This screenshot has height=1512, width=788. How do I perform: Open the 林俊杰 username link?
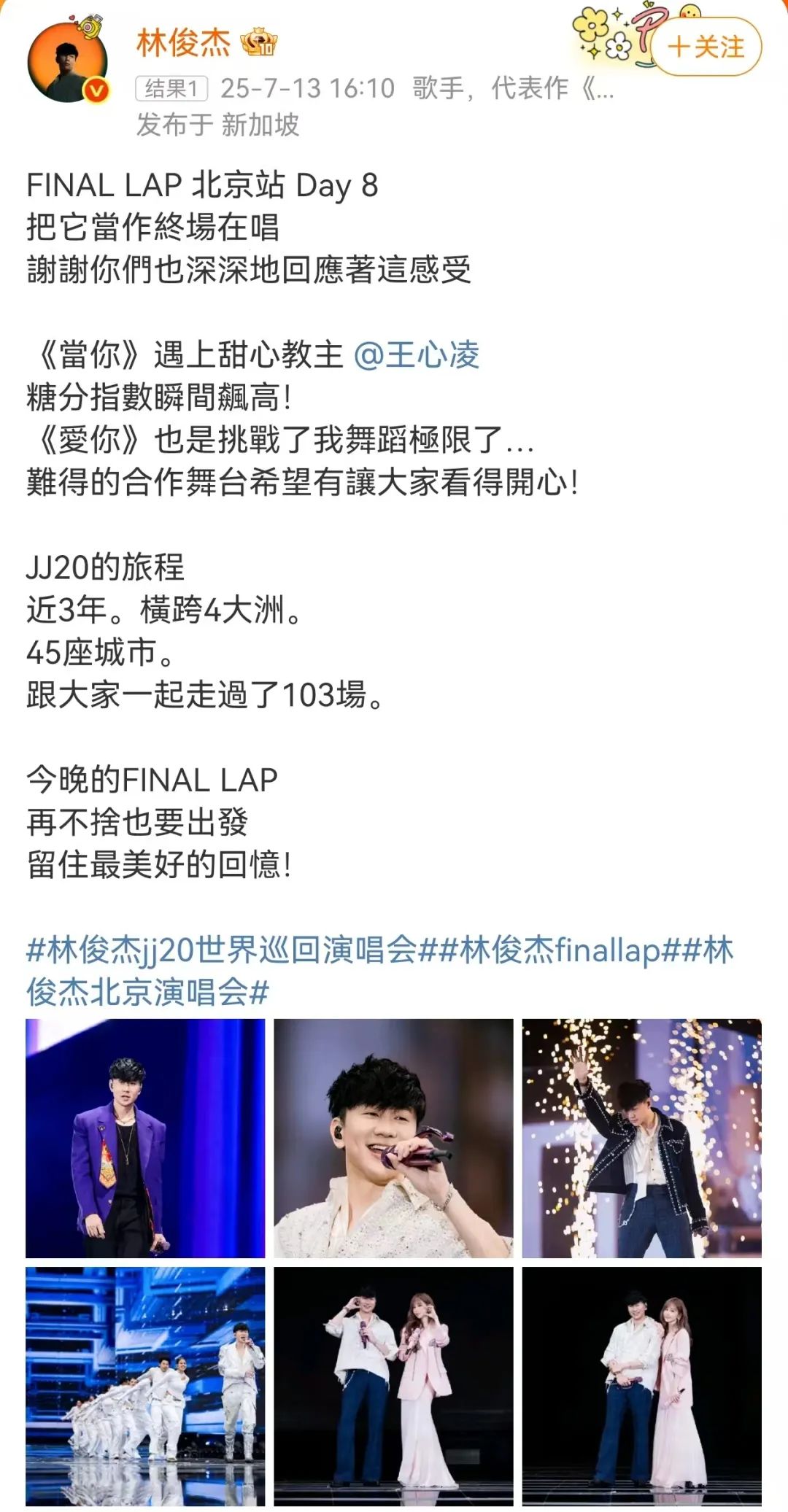click(x=183, y=43)
